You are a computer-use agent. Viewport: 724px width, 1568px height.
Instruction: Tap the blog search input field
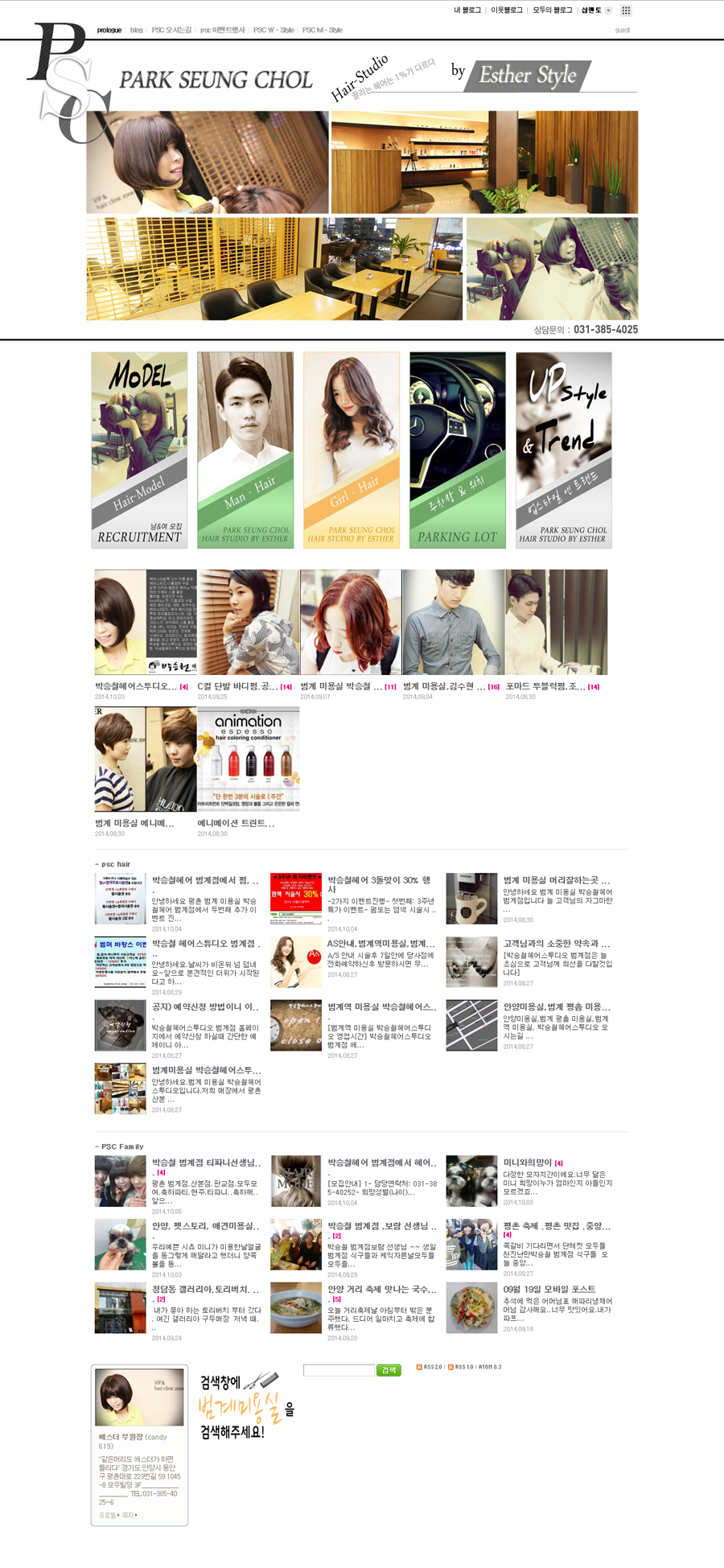339,1370
